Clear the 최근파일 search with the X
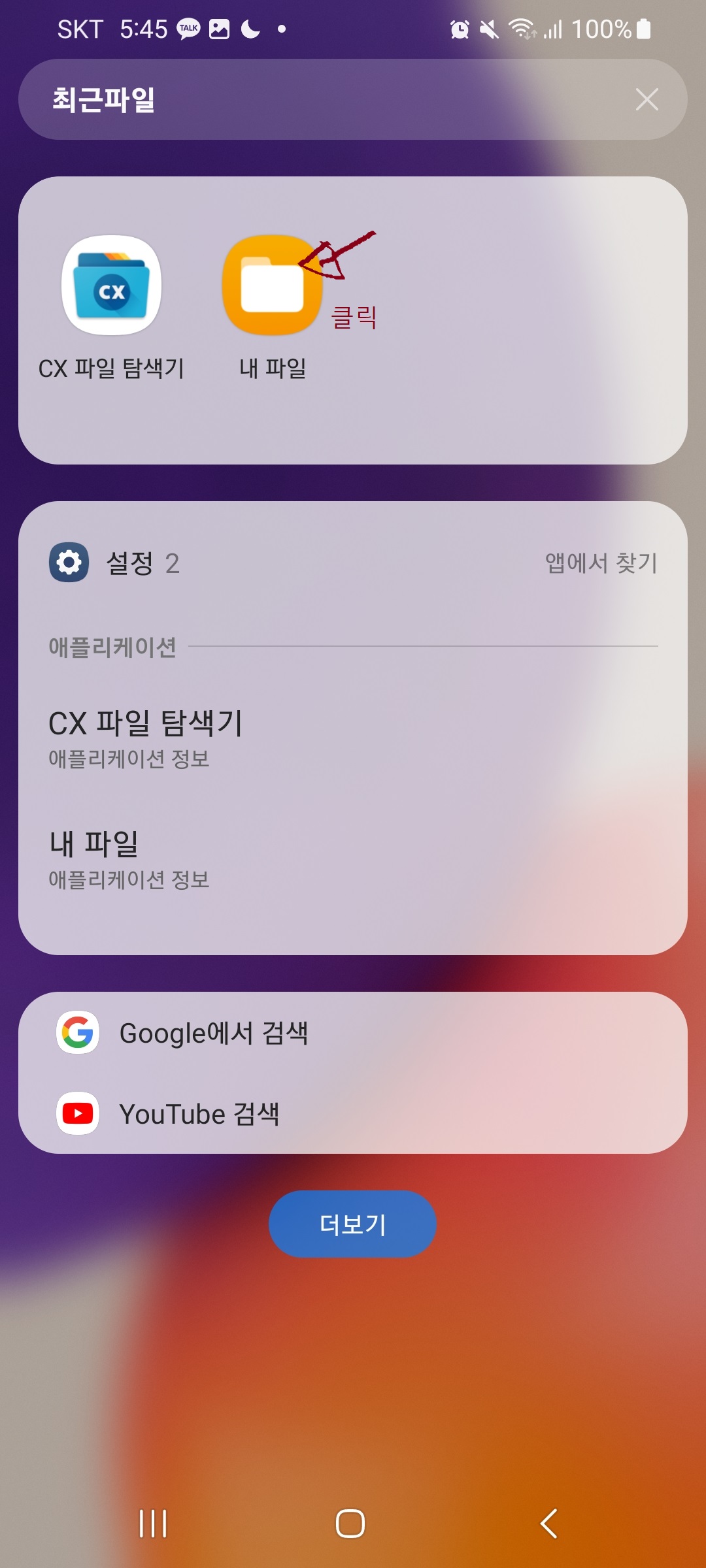Screen dimensions: 706x1568 647,99
